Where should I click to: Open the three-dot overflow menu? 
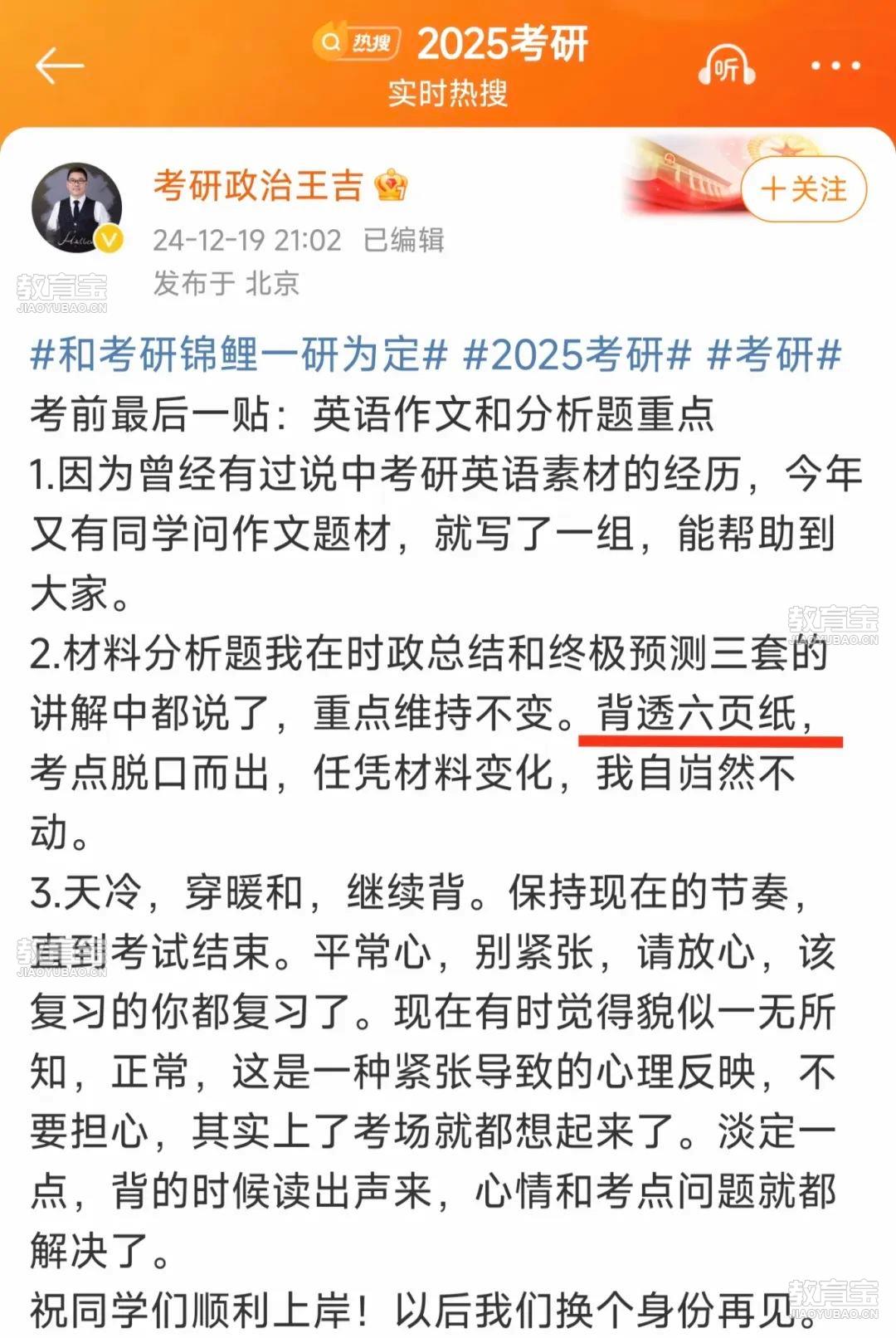pyautogui.click(x=835, y=66)
